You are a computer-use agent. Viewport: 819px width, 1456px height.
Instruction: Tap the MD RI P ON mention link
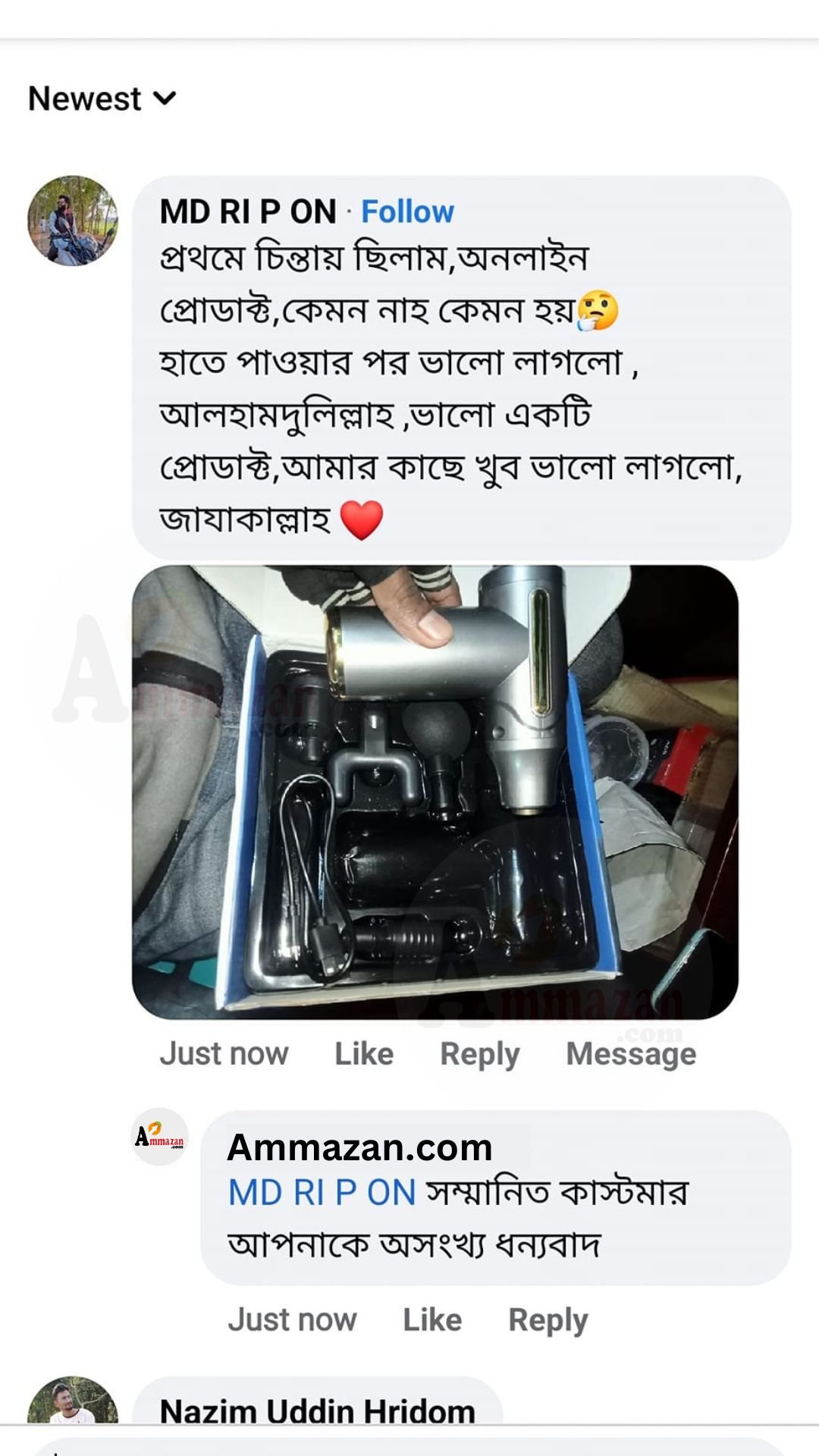click(x=322, y=1193)
